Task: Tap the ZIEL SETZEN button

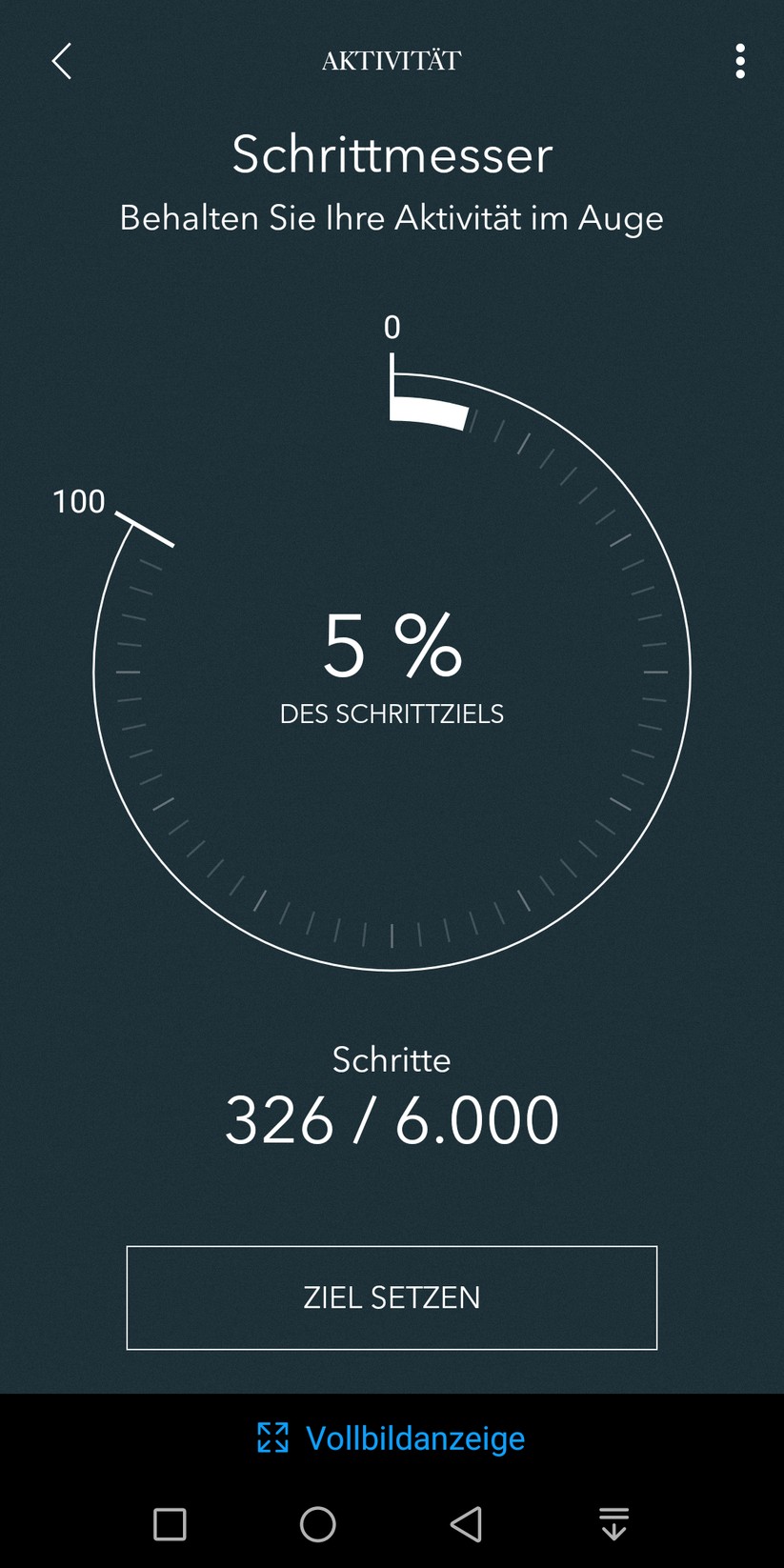Action: 392,1297
